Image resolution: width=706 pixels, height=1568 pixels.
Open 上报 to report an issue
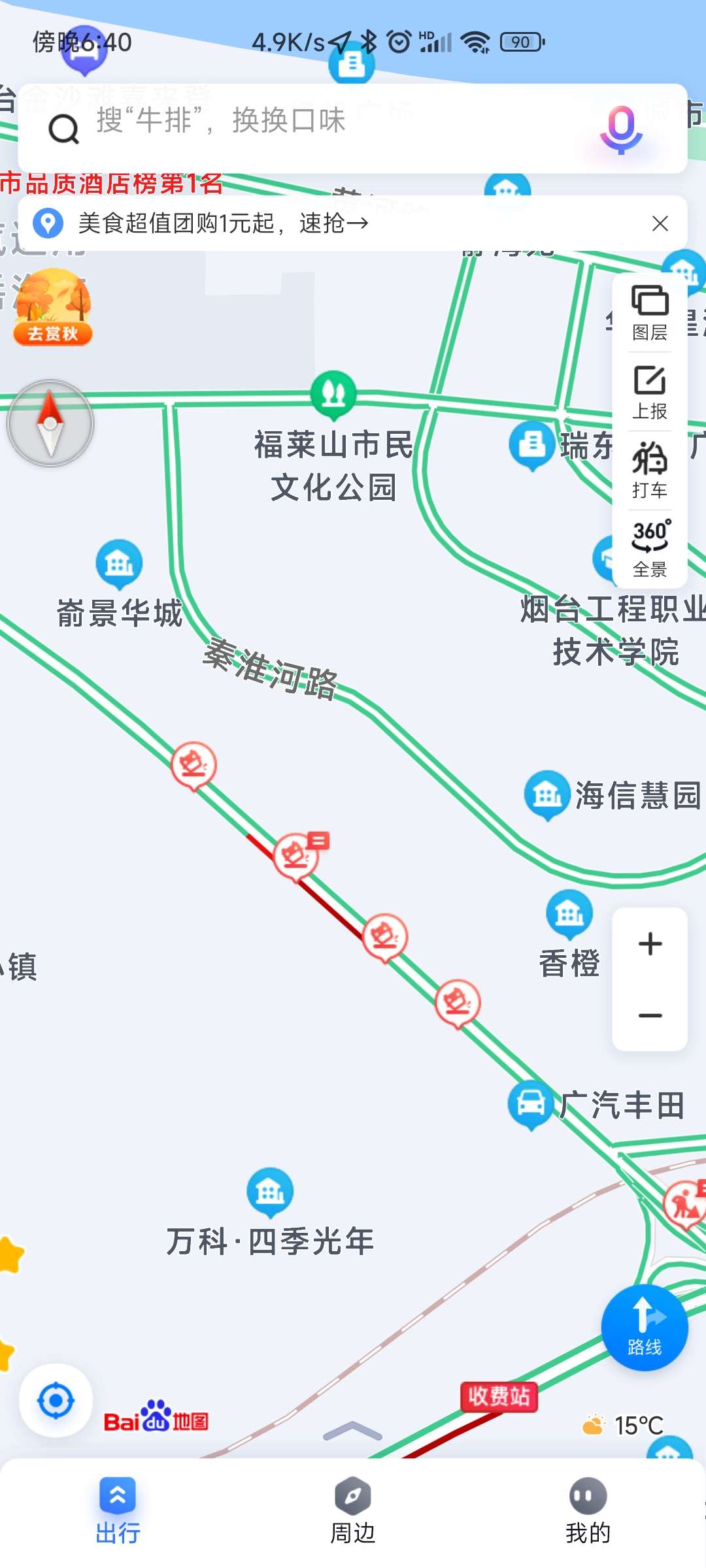pyautogui.click(x=649, y=392)
